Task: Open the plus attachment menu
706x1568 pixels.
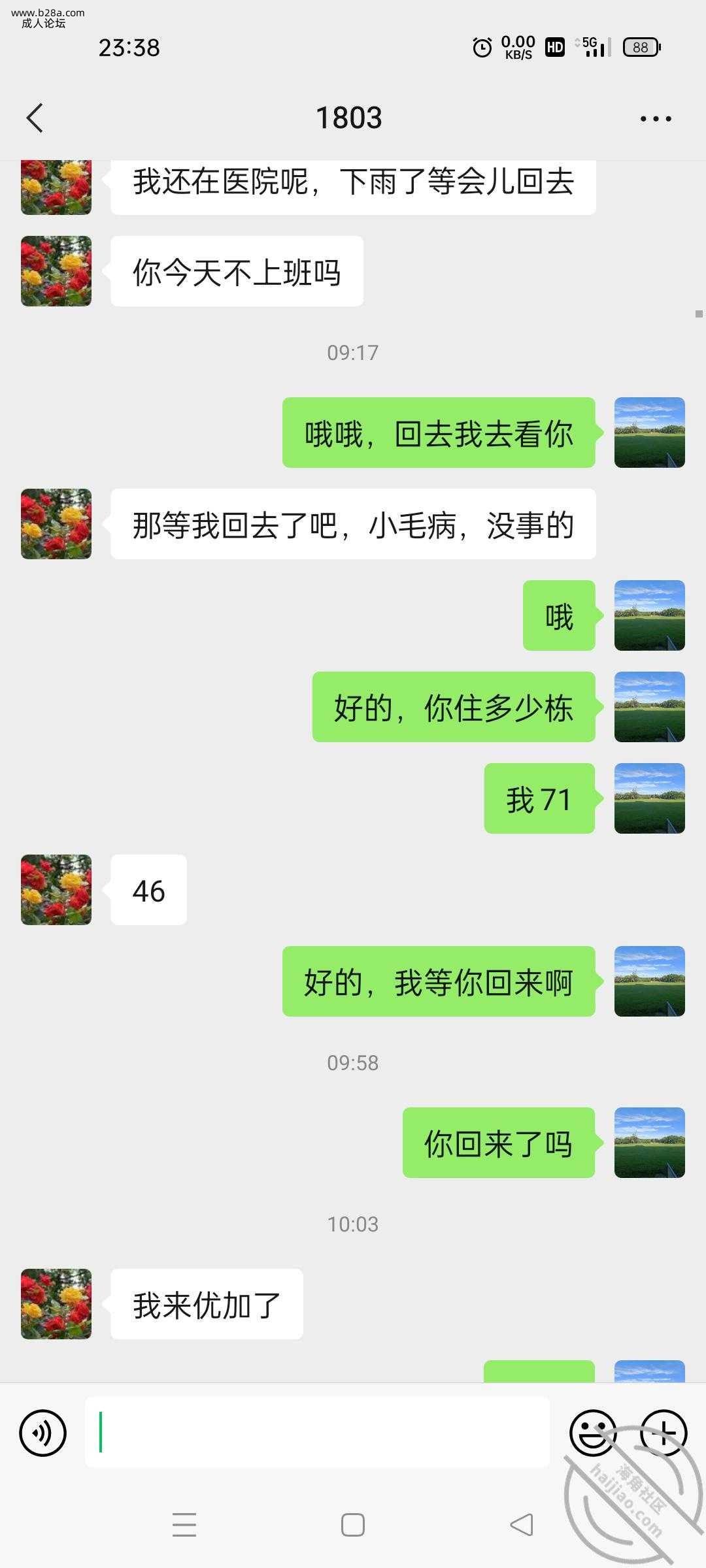Action: point(664,1433)
